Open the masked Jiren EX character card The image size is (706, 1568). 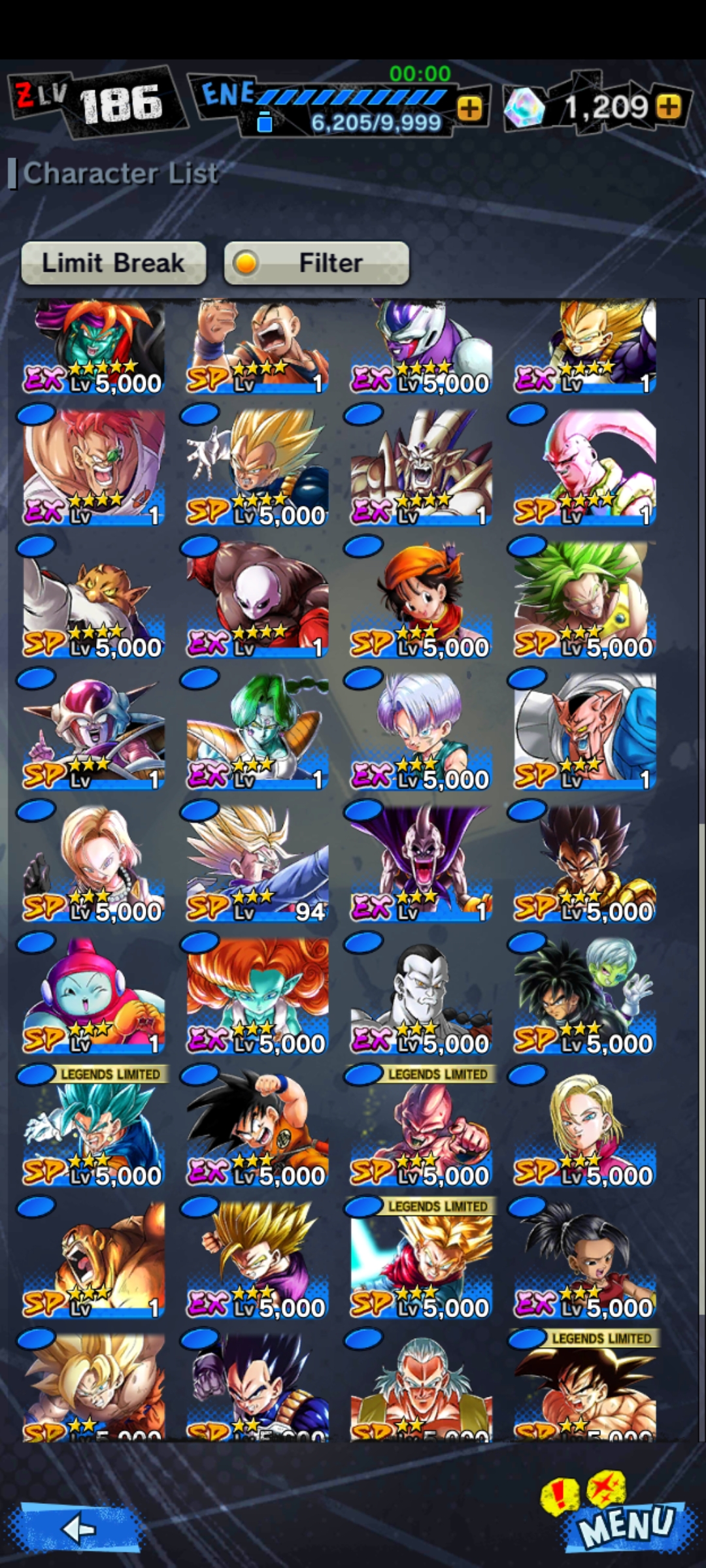coord(258,599)
